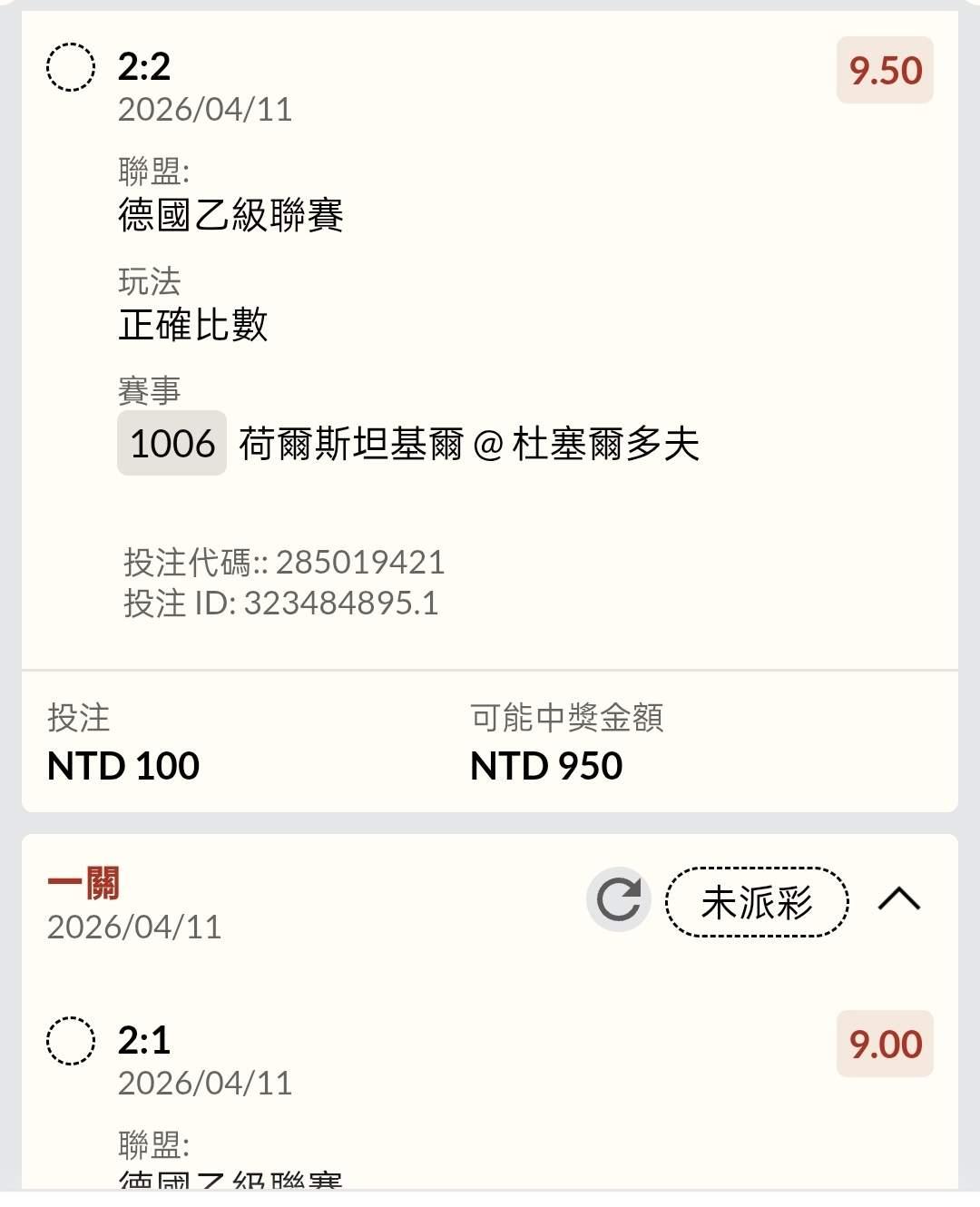Refresh the 一關 bet status

coord(619,899)
